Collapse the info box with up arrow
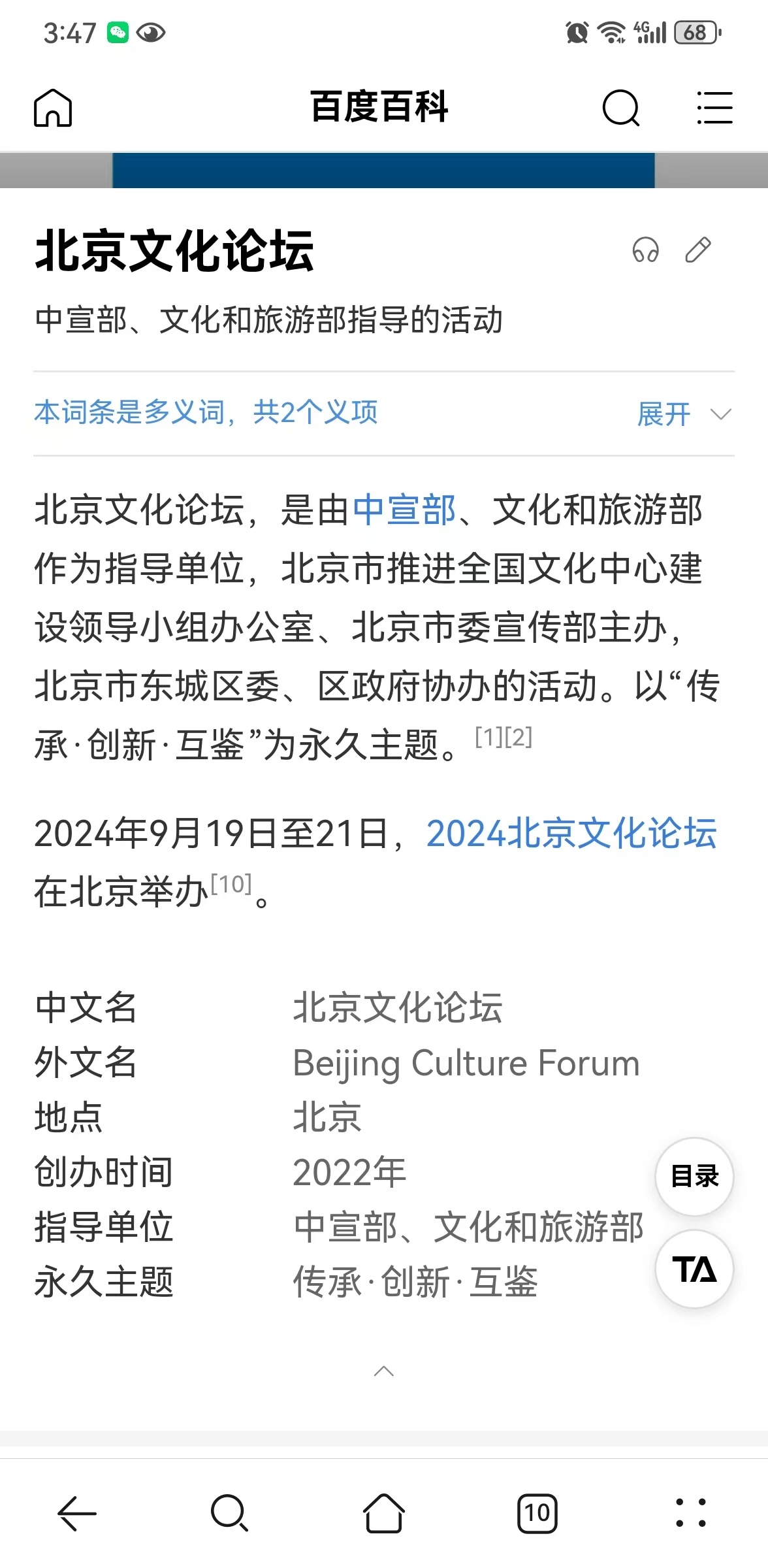This screenshot has width=768, height=1568. [x=384, y=1371]
